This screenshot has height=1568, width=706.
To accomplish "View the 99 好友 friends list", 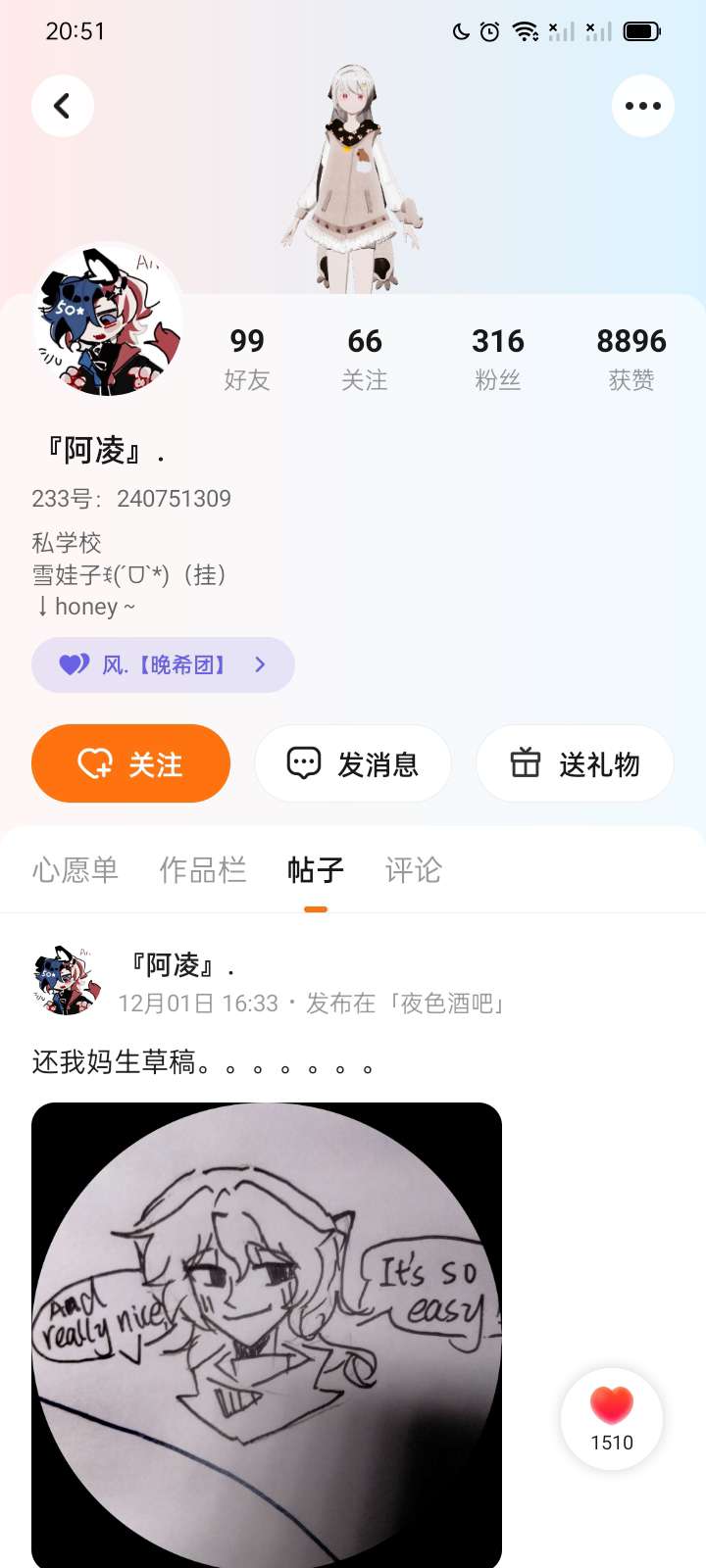I will click(247, 359).
